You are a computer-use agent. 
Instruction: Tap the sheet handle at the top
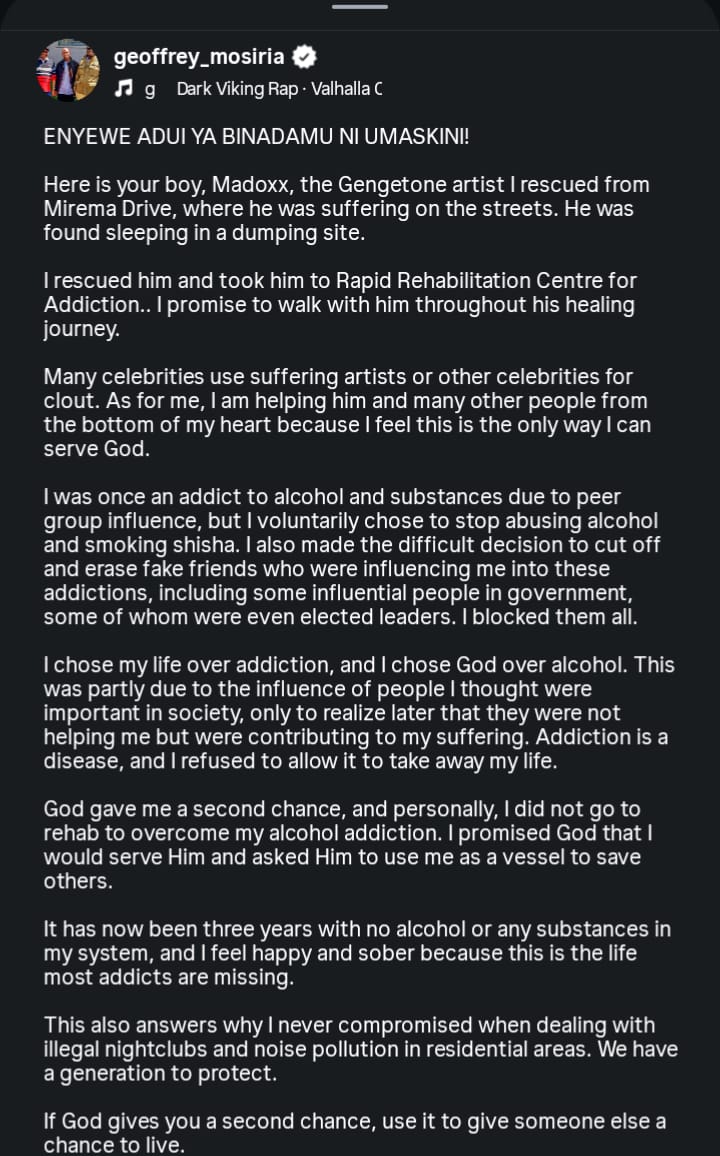click(x=360, y=7)
